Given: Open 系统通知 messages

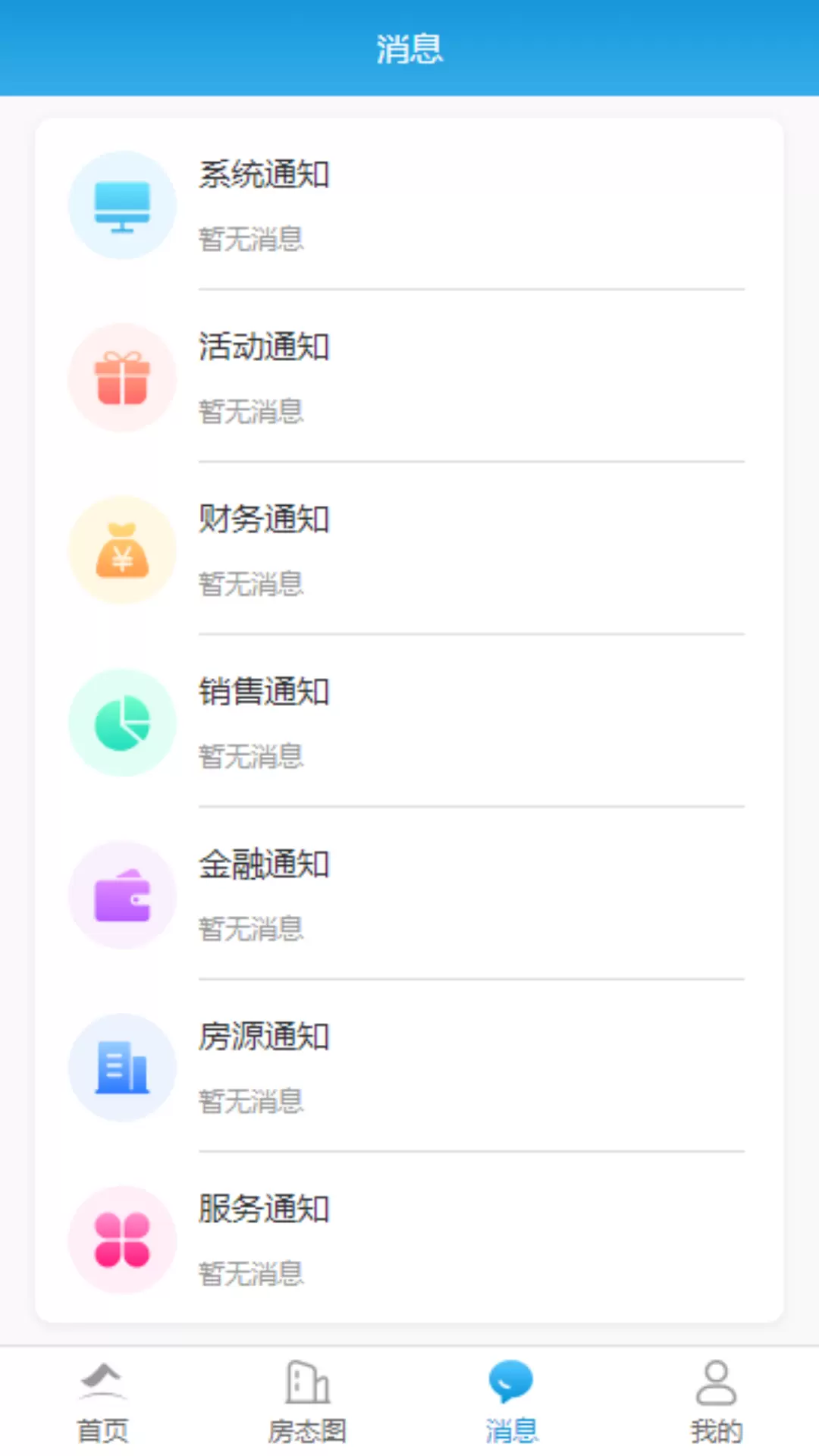Looking at the screenshot, I should (x=409, y=205).
